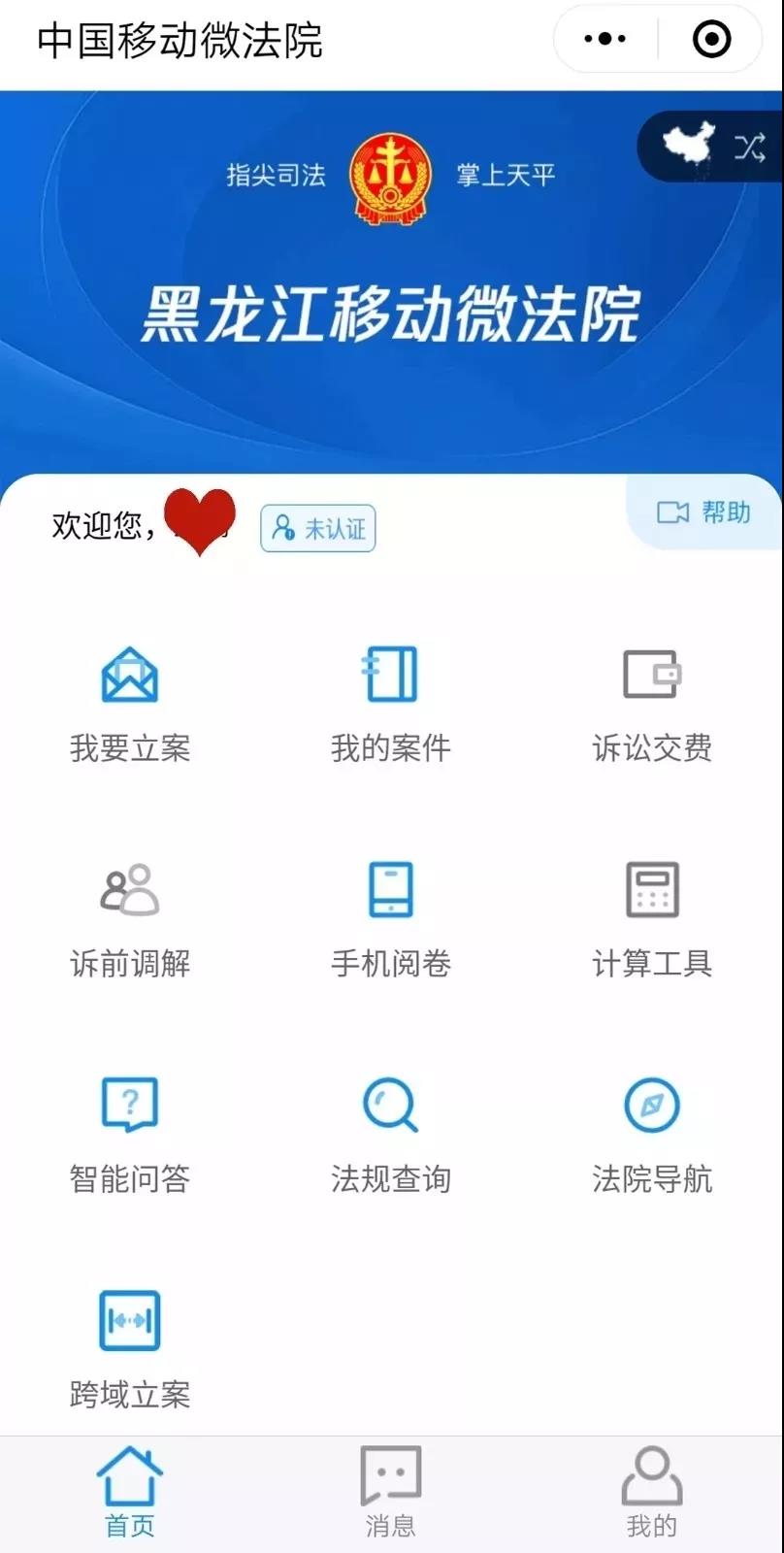This screenshot has height=1553, width=784.
Task: Open the 帮助 help video
Action: 704,512
